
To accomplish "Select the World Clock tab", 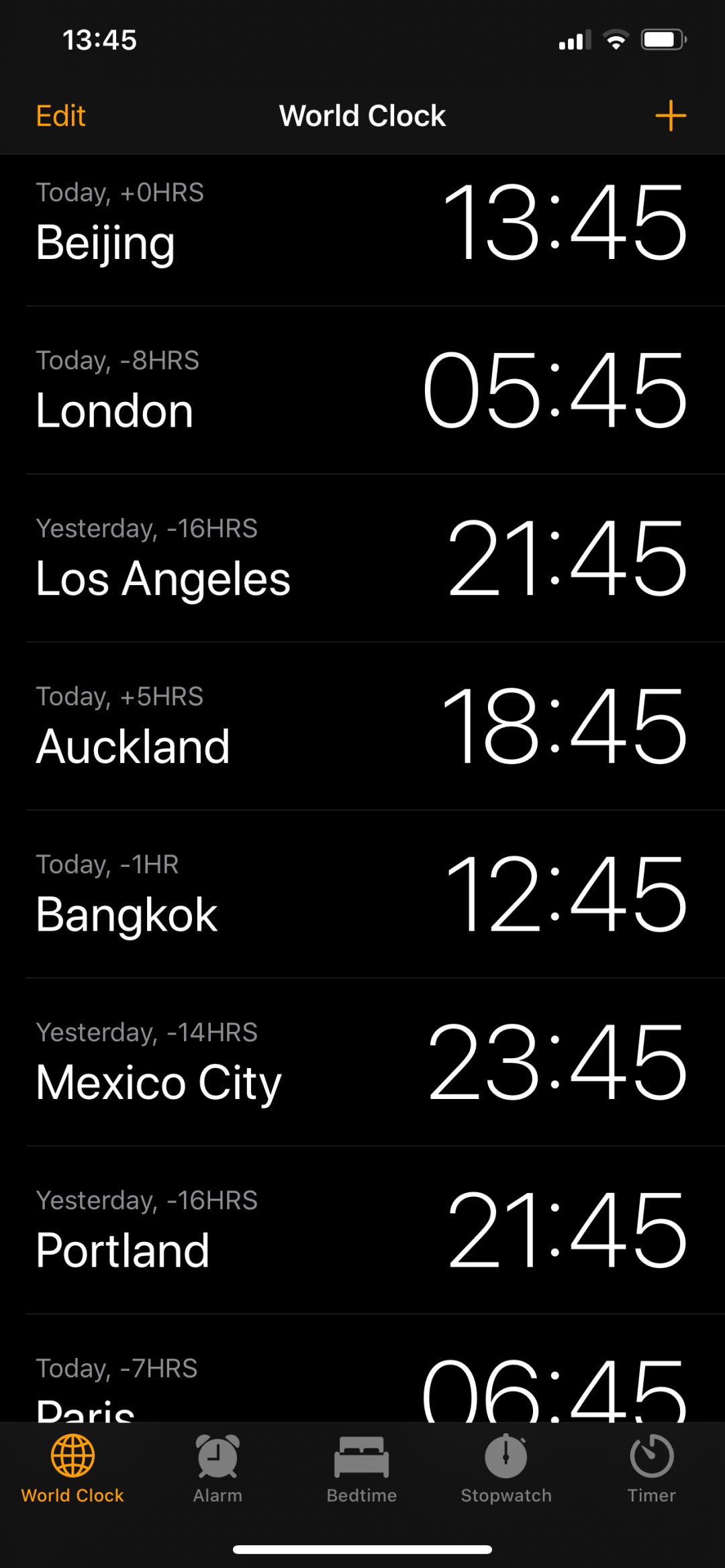I will point(72,1469).
